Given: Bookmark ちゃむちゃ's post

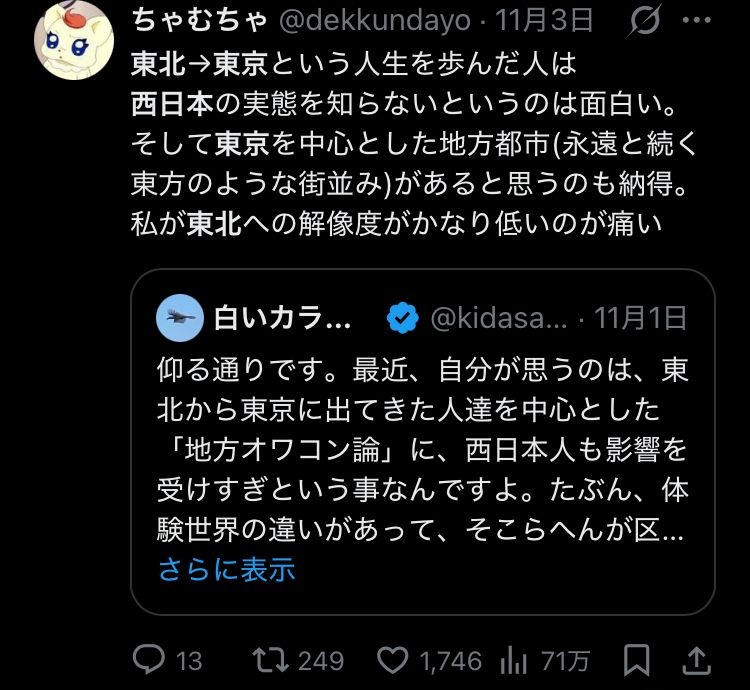Looking at the screenshot, I should tap(636, 660).
